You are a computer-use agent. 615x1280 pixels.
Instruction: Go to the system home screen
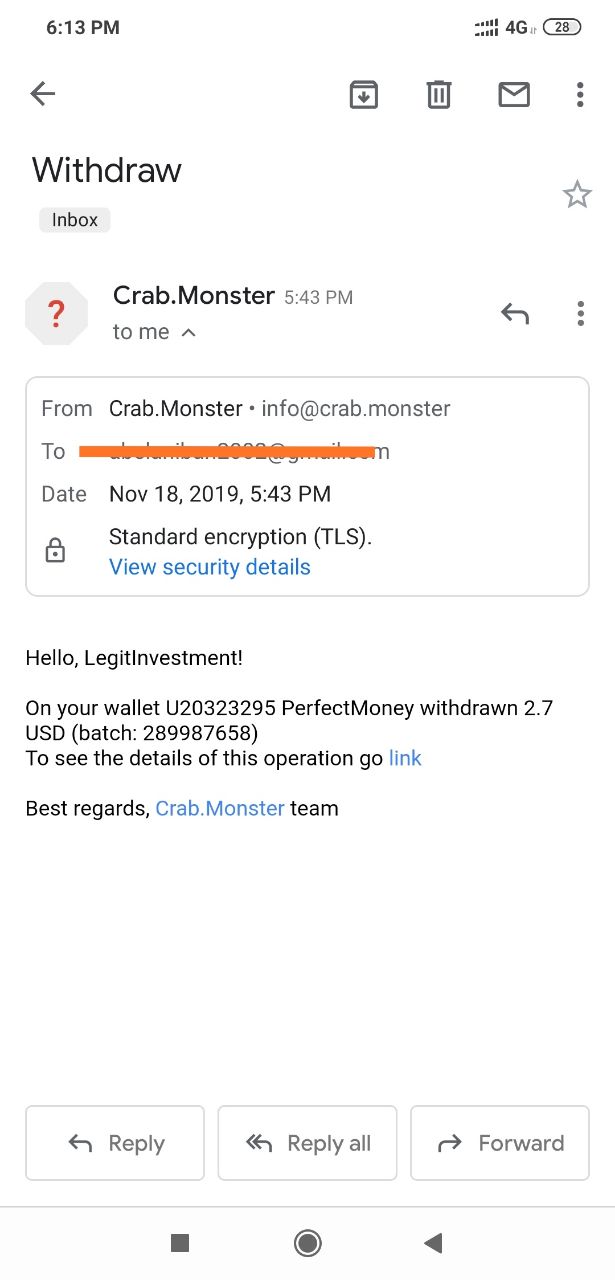tap(307, 1243)
